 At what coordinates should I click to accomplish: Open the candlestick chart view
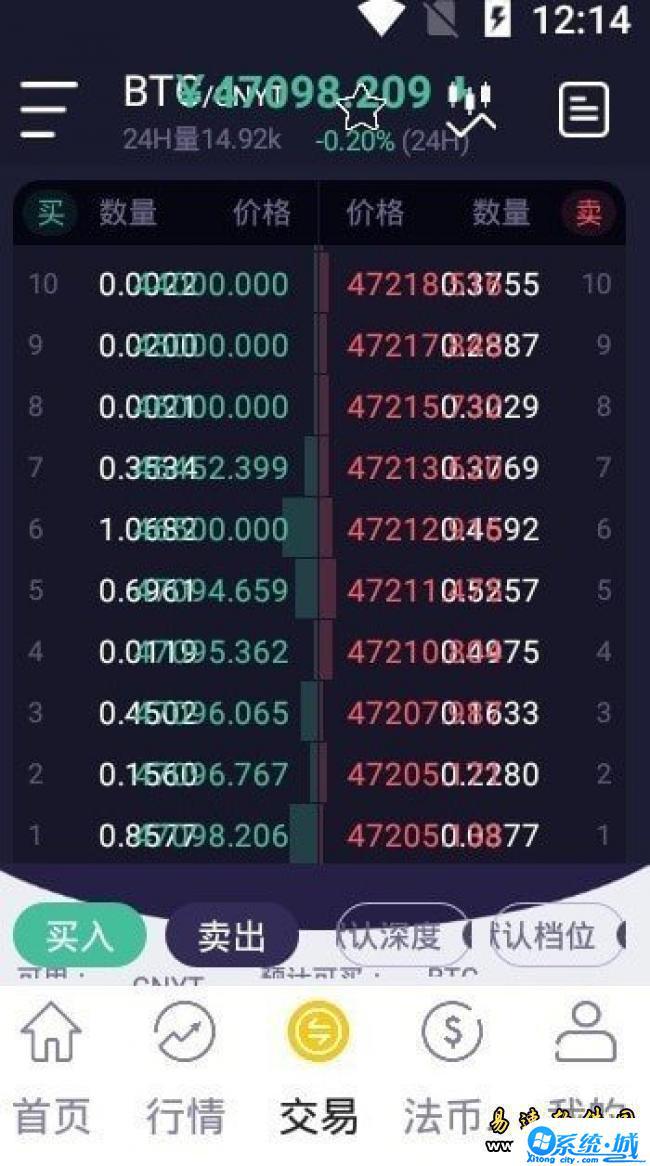(x=470, y=108)
